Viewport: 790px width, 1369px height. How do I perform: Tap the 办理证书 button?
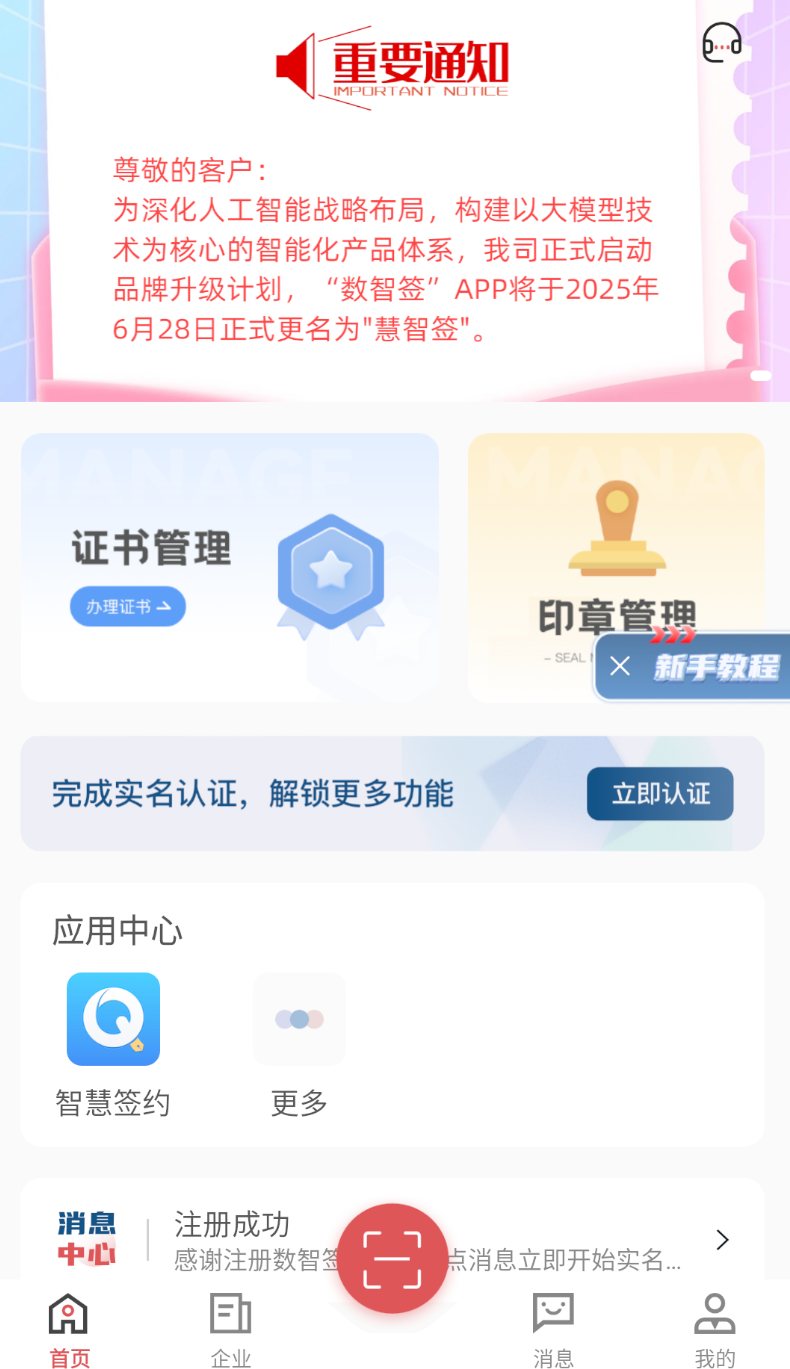128,606
